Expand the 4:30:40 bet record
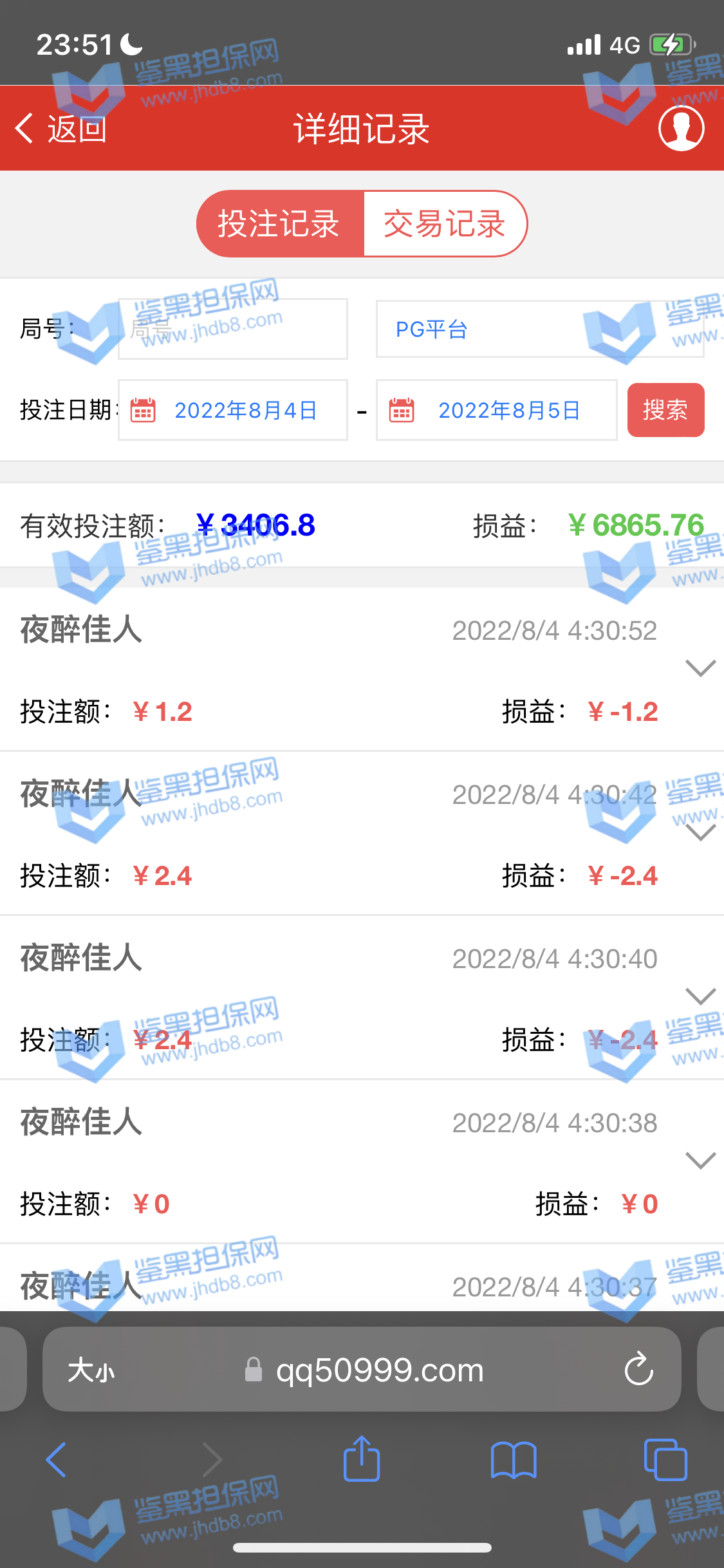The image size is (724, 1568). tap(700, 996)
